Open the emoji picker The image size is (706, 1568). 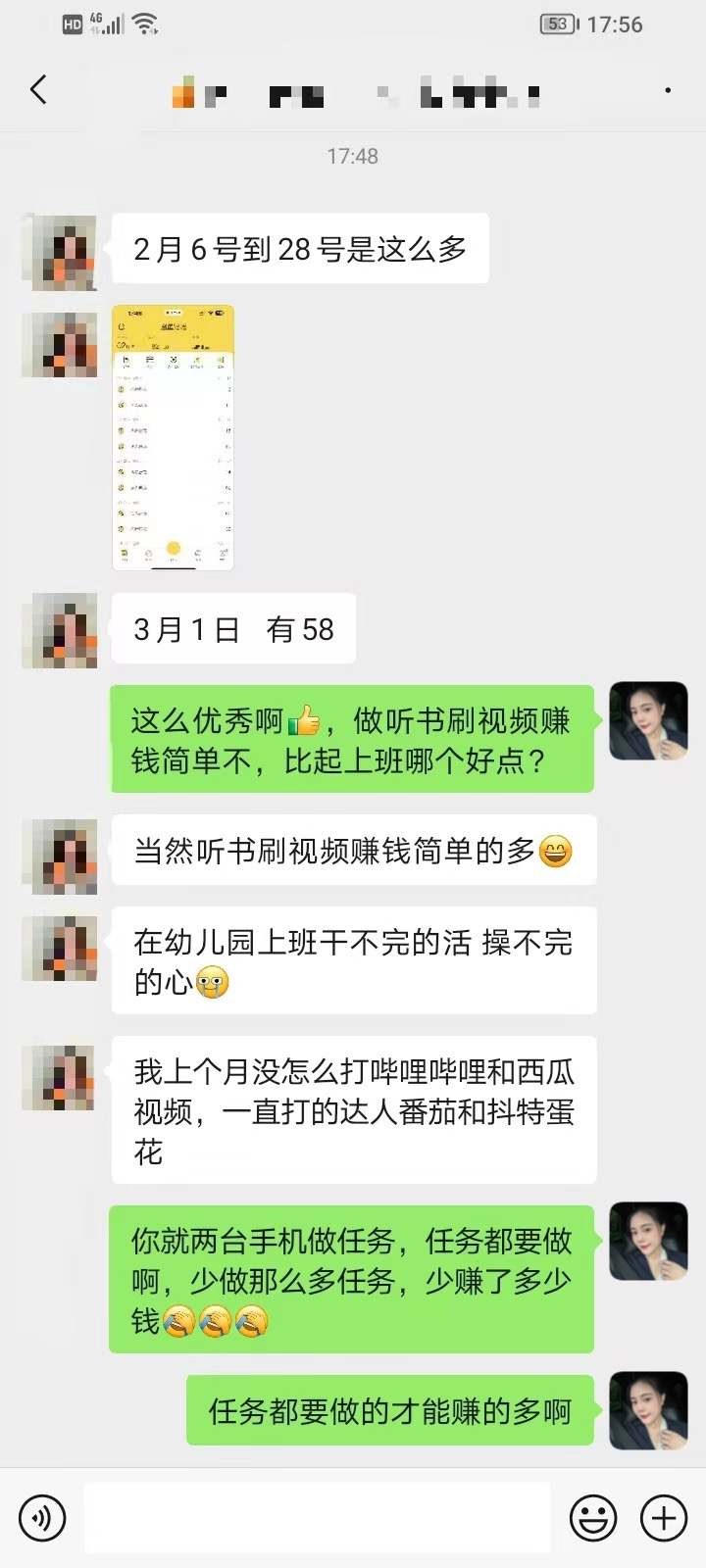click(x=593, y=1518)
